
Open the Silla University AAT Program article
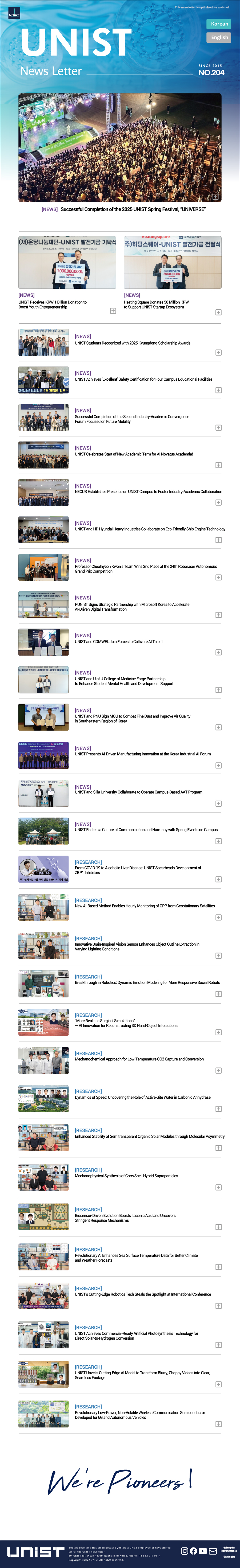138,792
